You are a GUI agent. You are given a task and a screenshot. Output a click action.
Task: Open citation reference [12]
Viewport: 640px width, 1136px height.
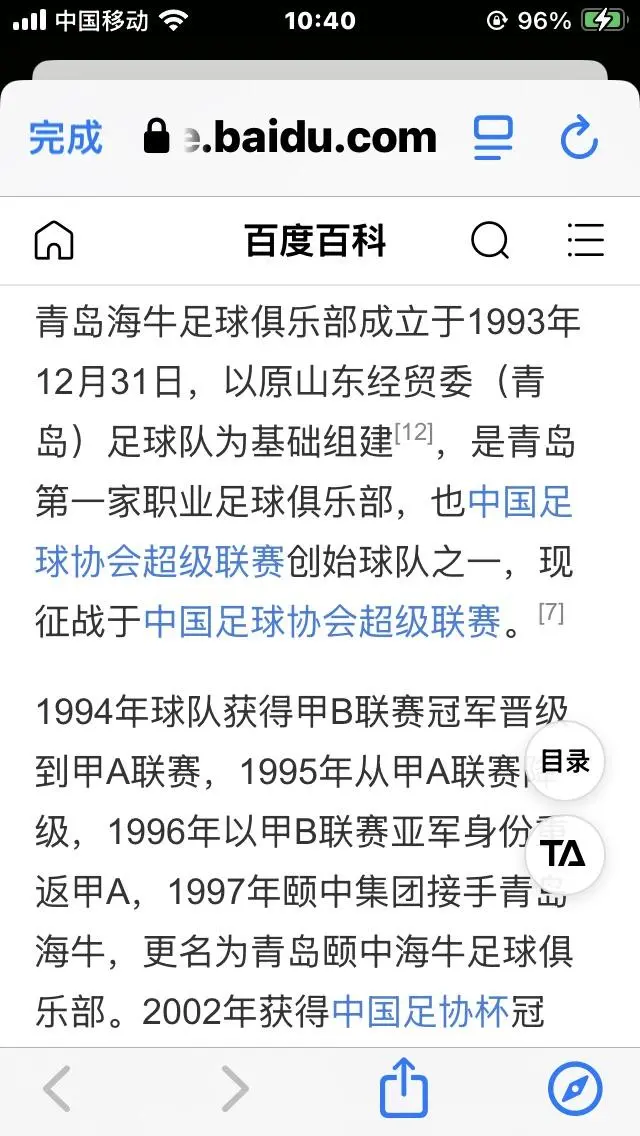point(413,433)
